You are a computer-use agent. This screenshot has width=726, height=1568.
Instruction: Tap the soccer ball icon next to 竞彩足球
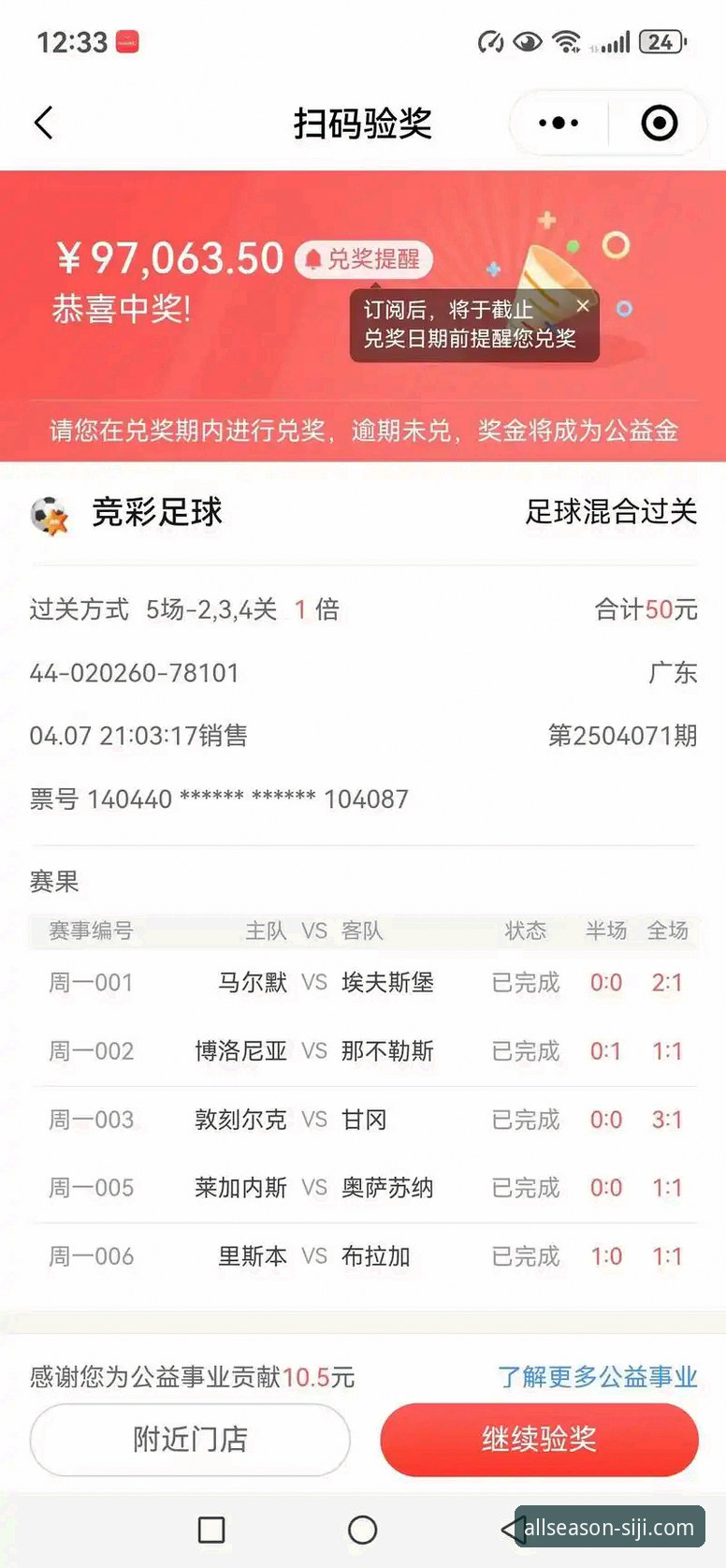pyautogui.click(x=47, y=512)
